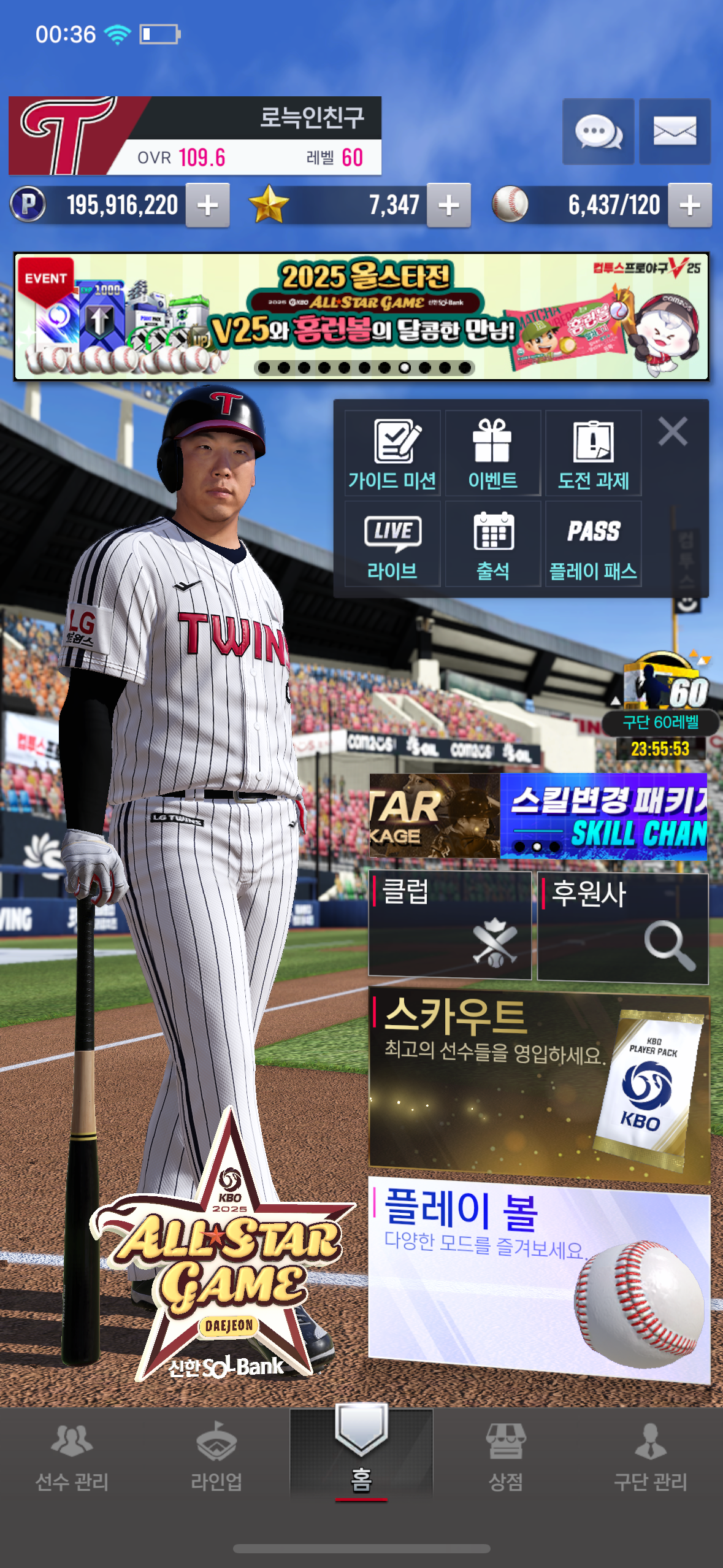Open the 클럽 tile
Screen dimensions: 723x1568
tap(449, 924)
